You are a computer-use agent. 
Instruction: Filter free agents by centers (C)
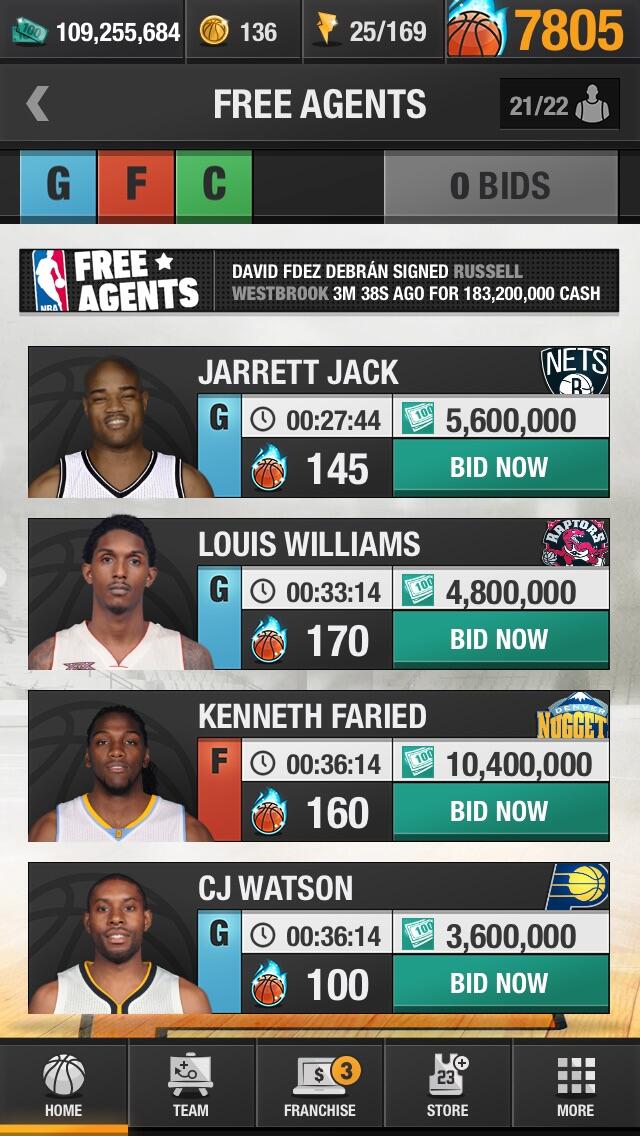(x=214, y=185)
